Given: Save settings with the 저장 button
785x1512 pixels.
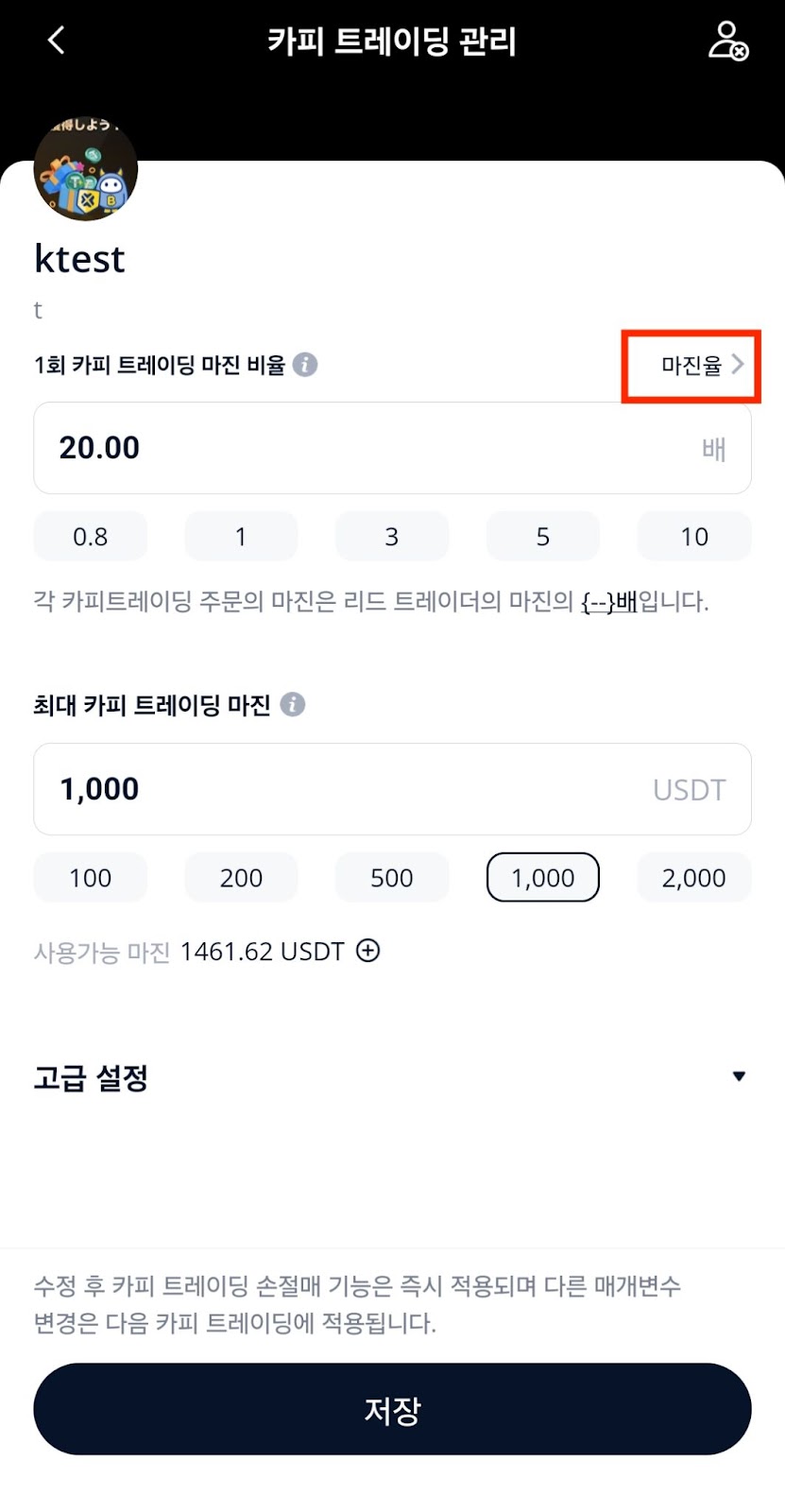Looking at the screenshot, I should [x=392, y=1409].
